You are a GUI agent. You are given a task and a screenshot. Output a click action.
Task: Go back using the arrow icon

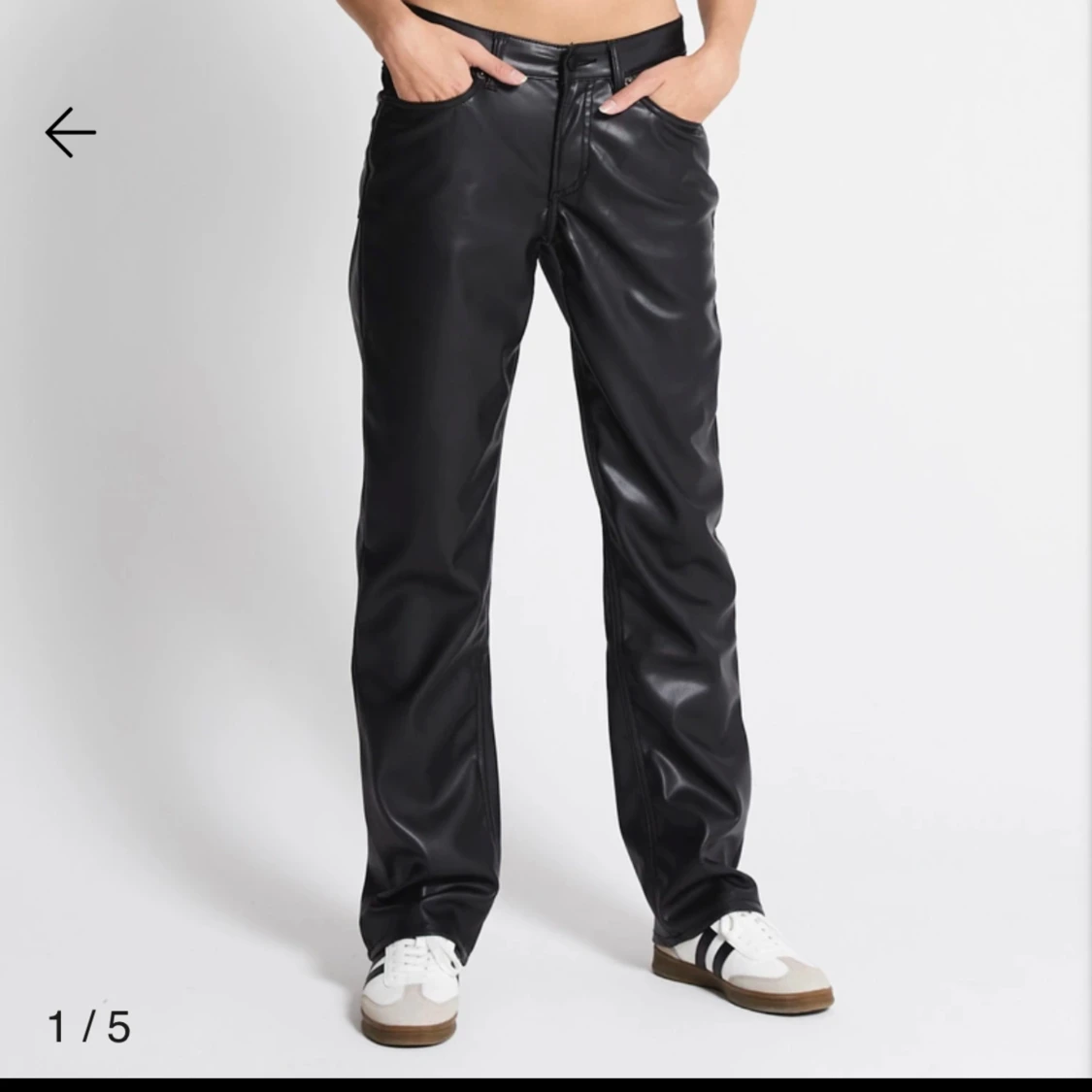pyautogui.click(x=70, y=132)
